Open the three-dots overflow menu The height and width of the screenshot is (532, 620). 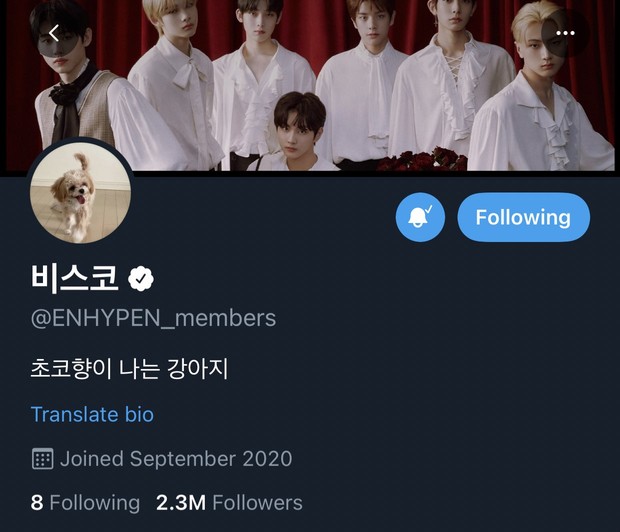coord(565,34)
